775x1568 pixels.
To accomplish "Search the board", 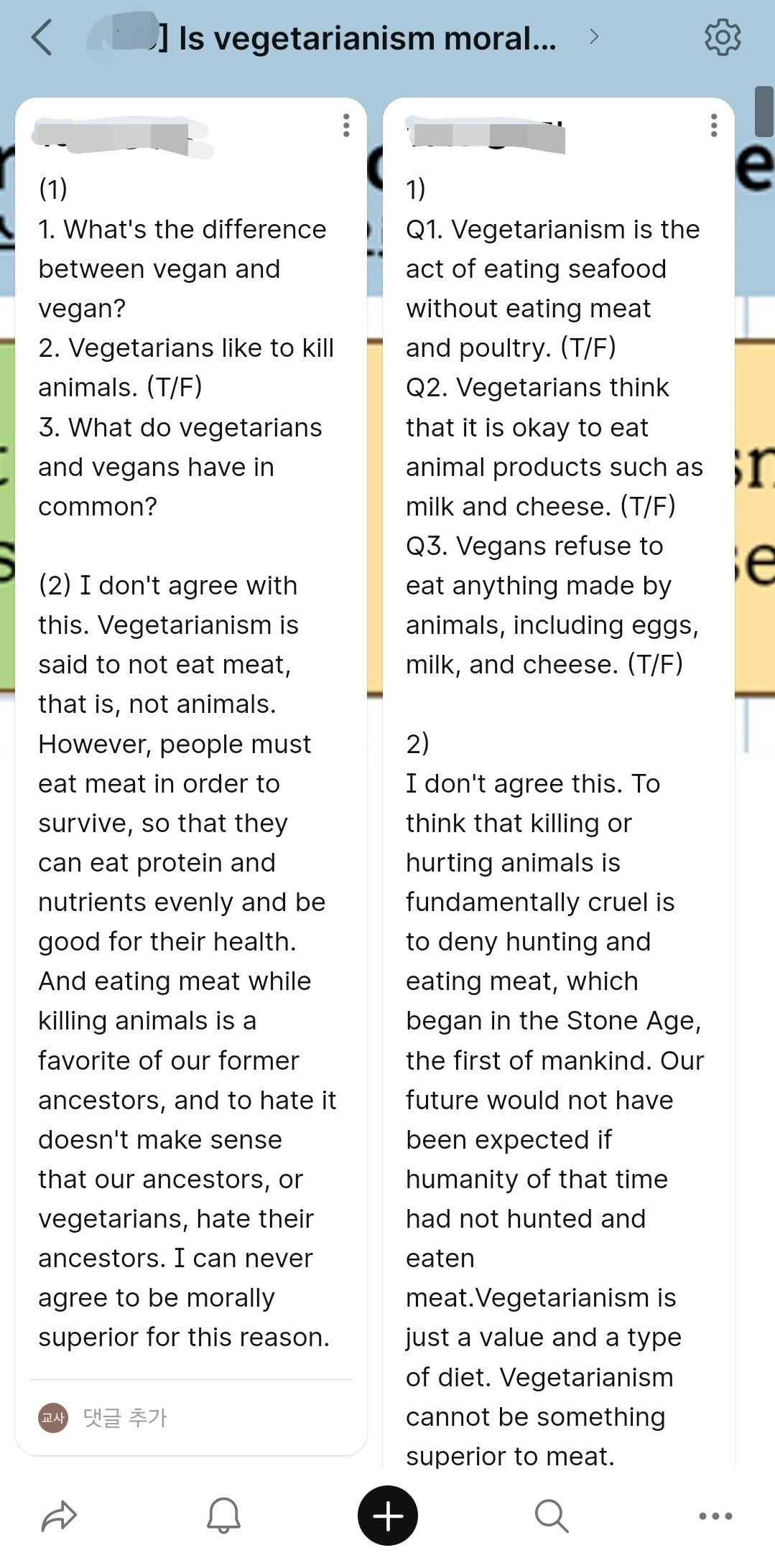I will (552, 1516).
